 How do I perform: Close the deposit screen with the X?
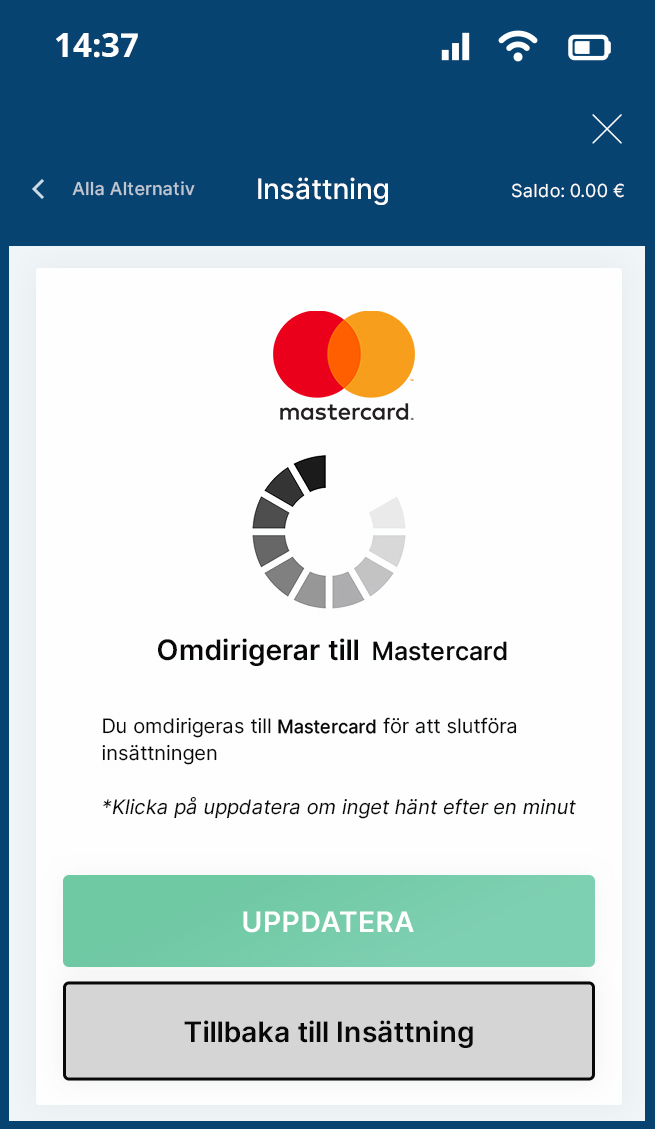607,130
